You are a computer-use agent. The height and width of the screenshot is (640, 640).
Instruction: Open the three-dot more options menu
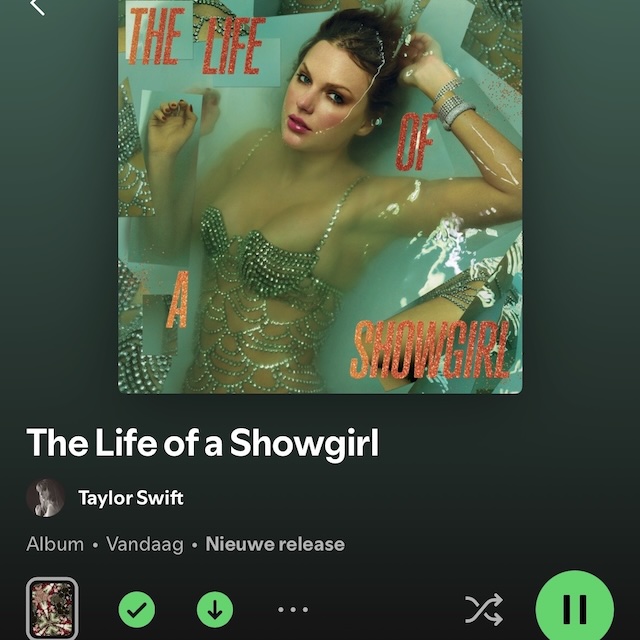coord(293,608)
